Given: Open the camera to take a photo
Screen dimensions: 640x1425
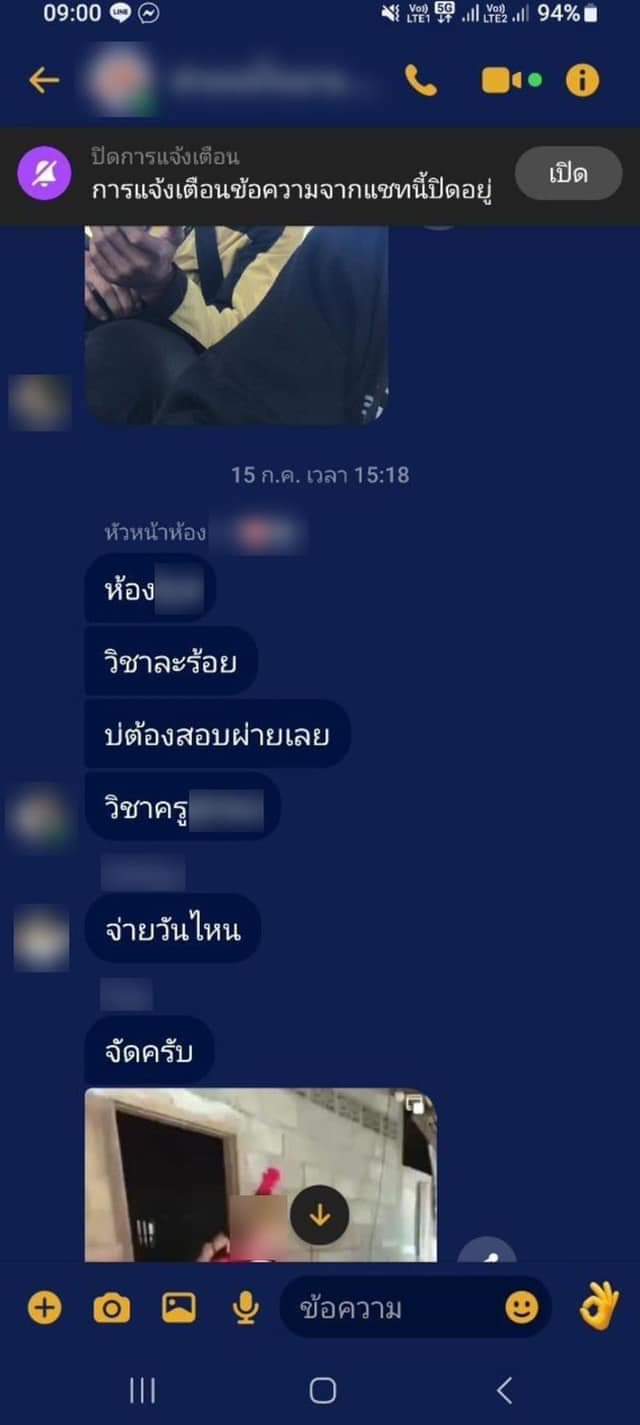Looking at the screenshot, I should (111, 1307).
